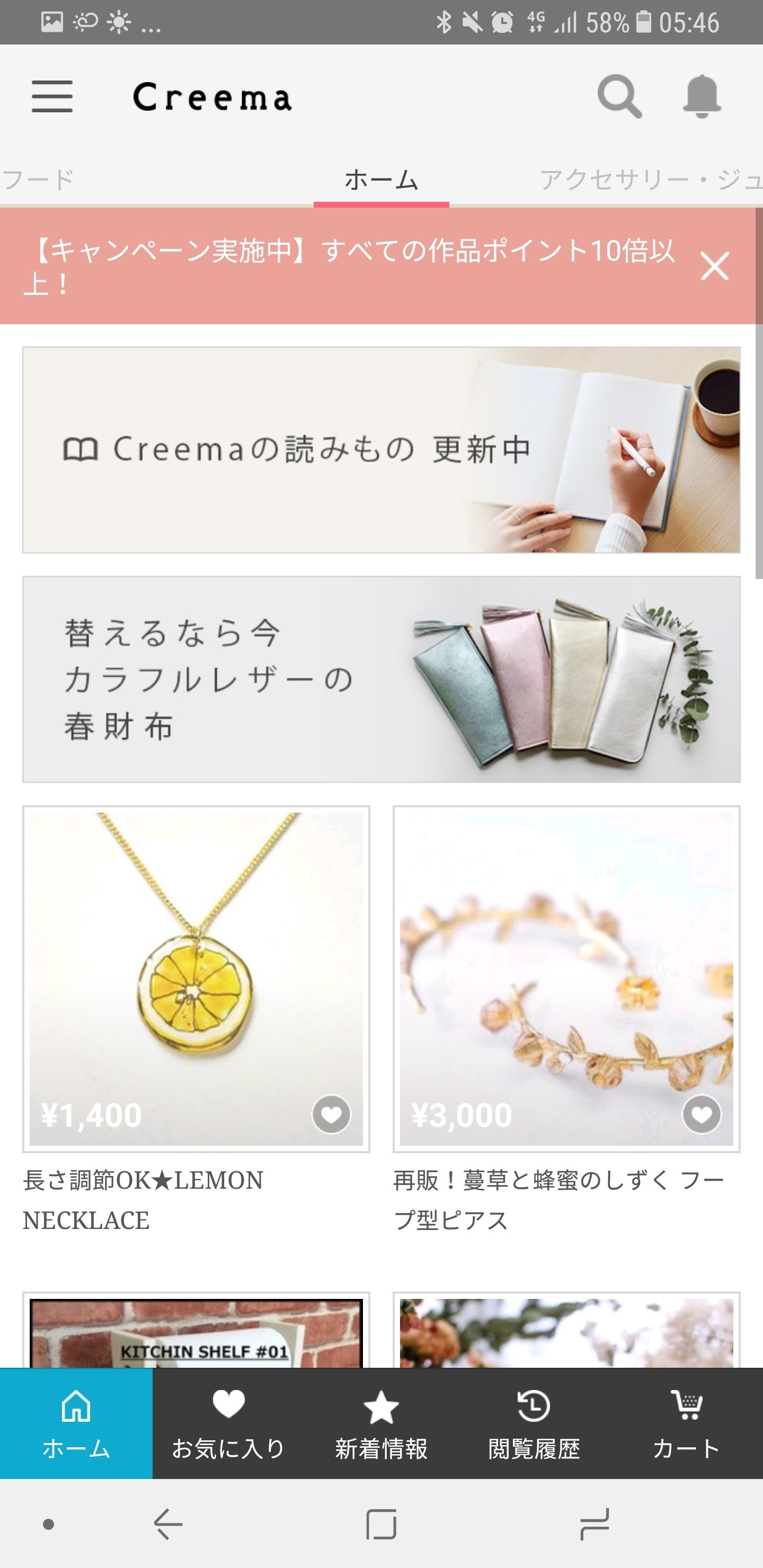763x1568 pixels.
Task: Open the カート shopping cart
Action: pyautogui.click(x=686, y=1424)
